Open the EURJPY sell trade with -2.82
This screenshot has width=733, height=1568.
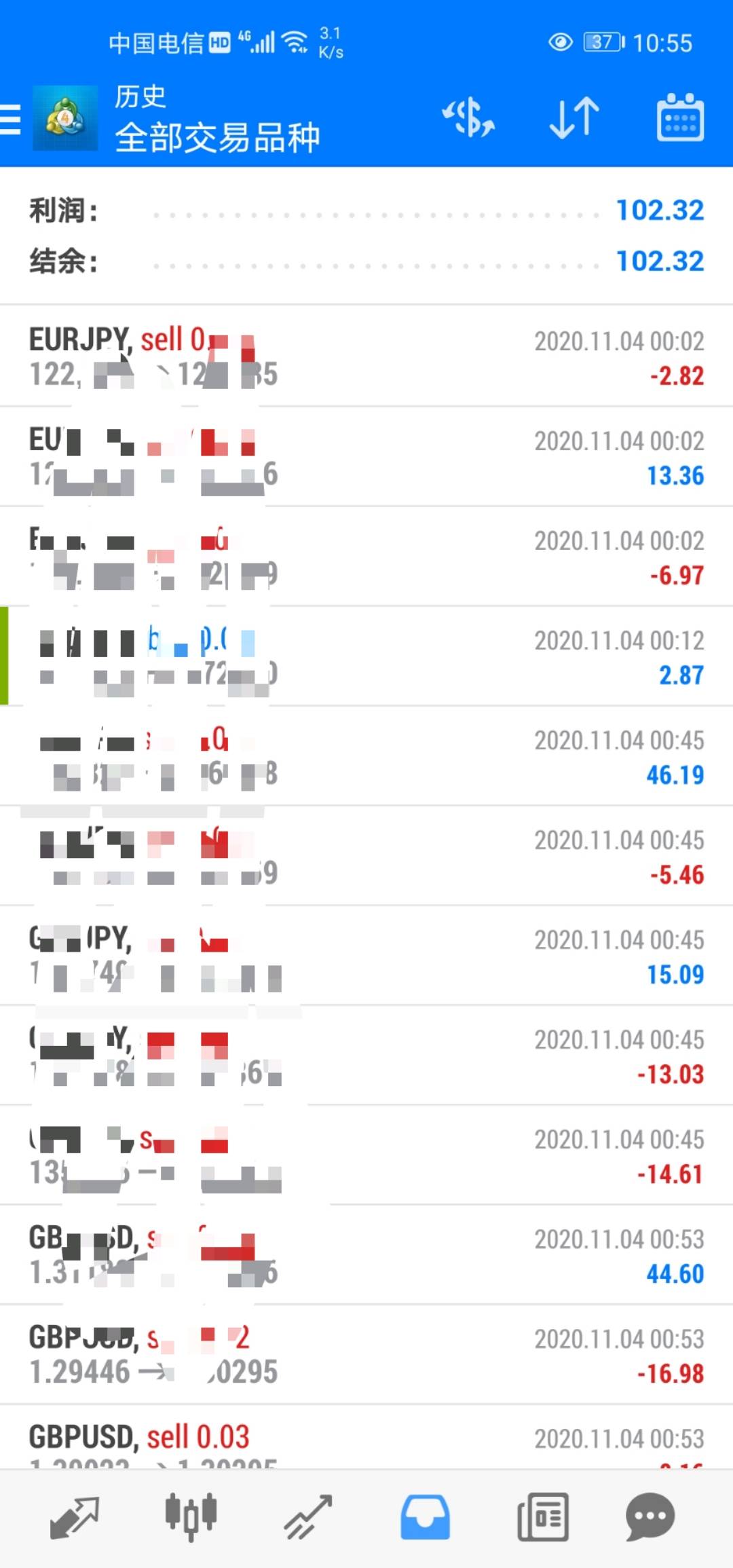[x=366, y=357]
